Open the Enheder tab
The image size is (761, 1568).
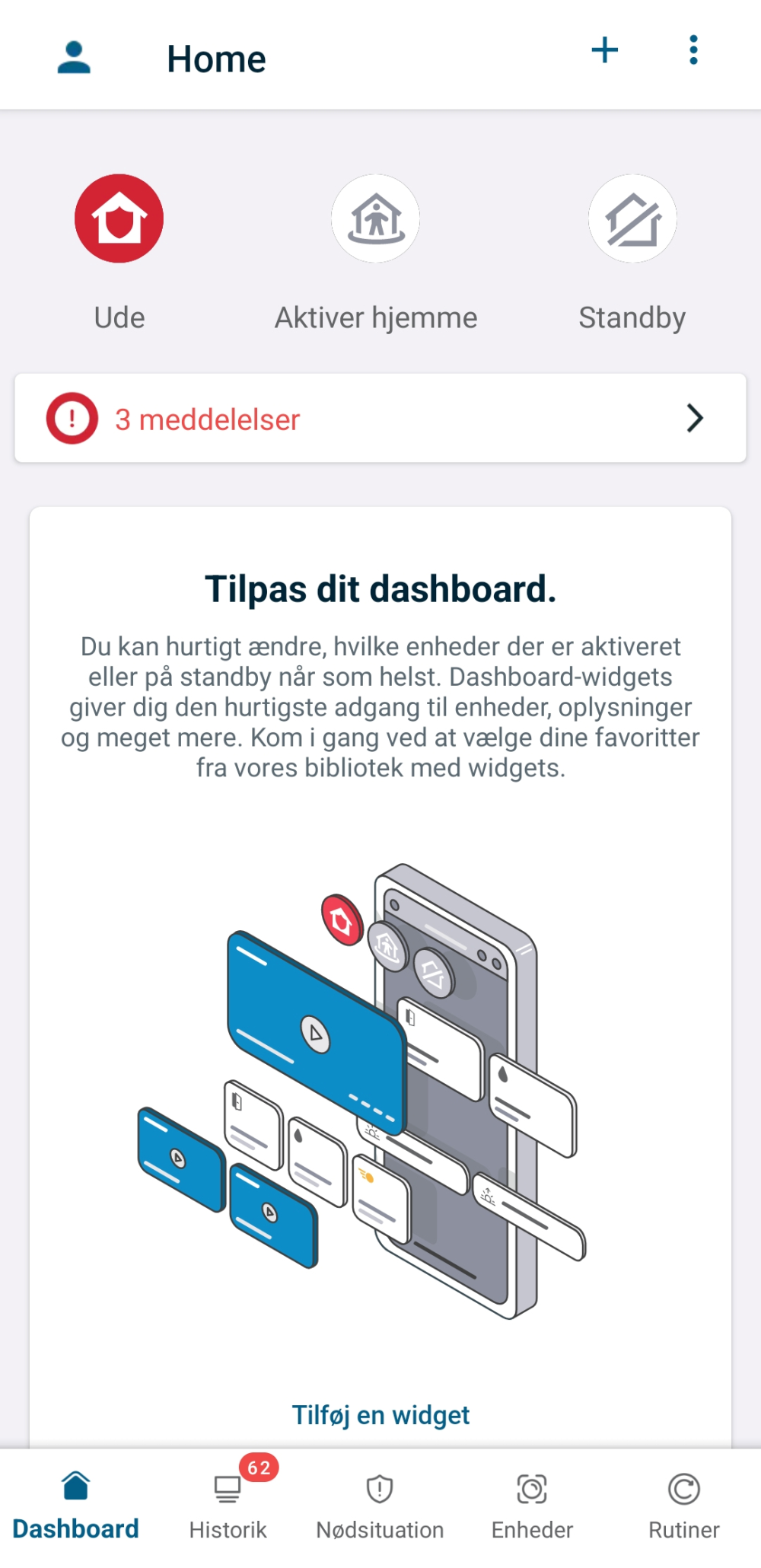(x=532, y=1507)
